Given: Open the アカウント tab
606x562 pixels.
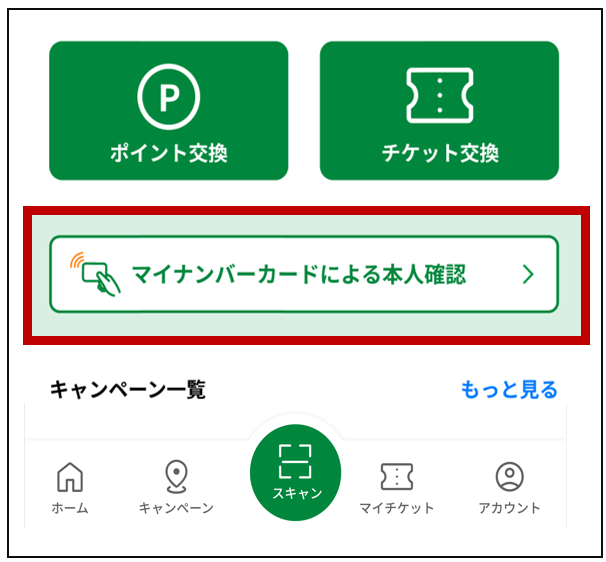Looking at the screenshot, I should click(509, 487).
